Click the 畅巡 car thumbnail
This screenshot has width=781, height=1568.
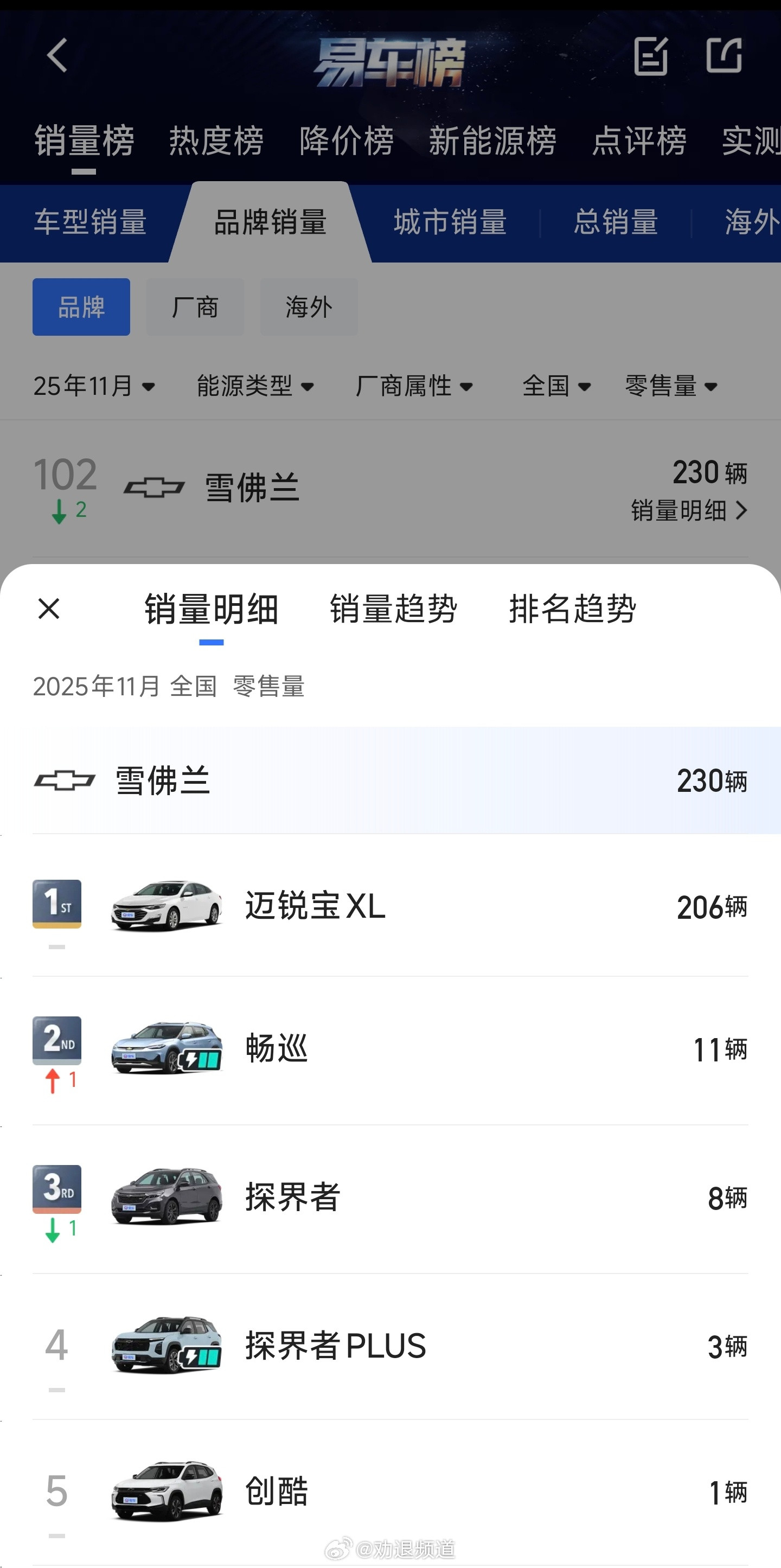tap(167, 1048)
